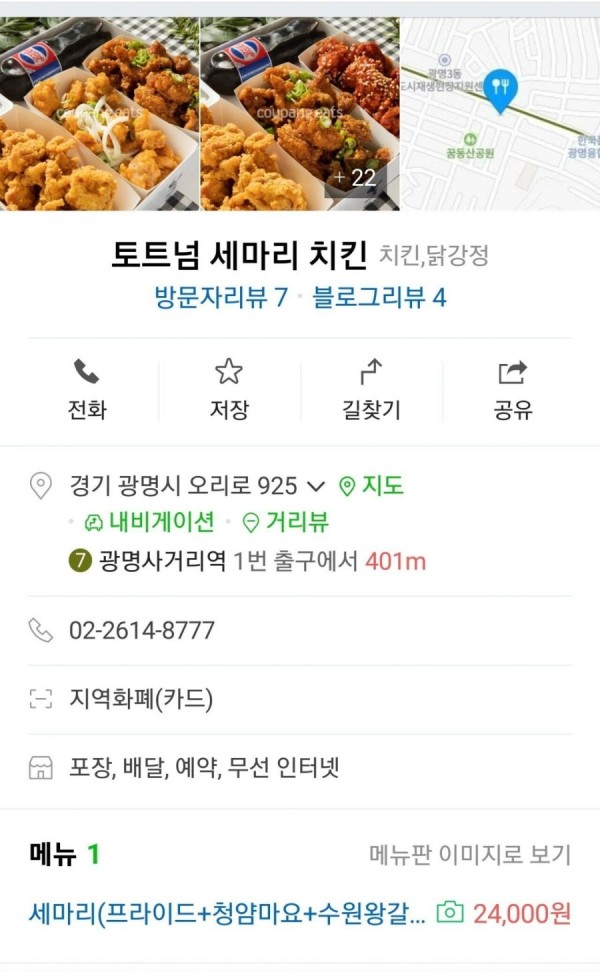This screenshot has width=600, height=972.
Task: Open the first chicken photo
Action: point(100,112)
